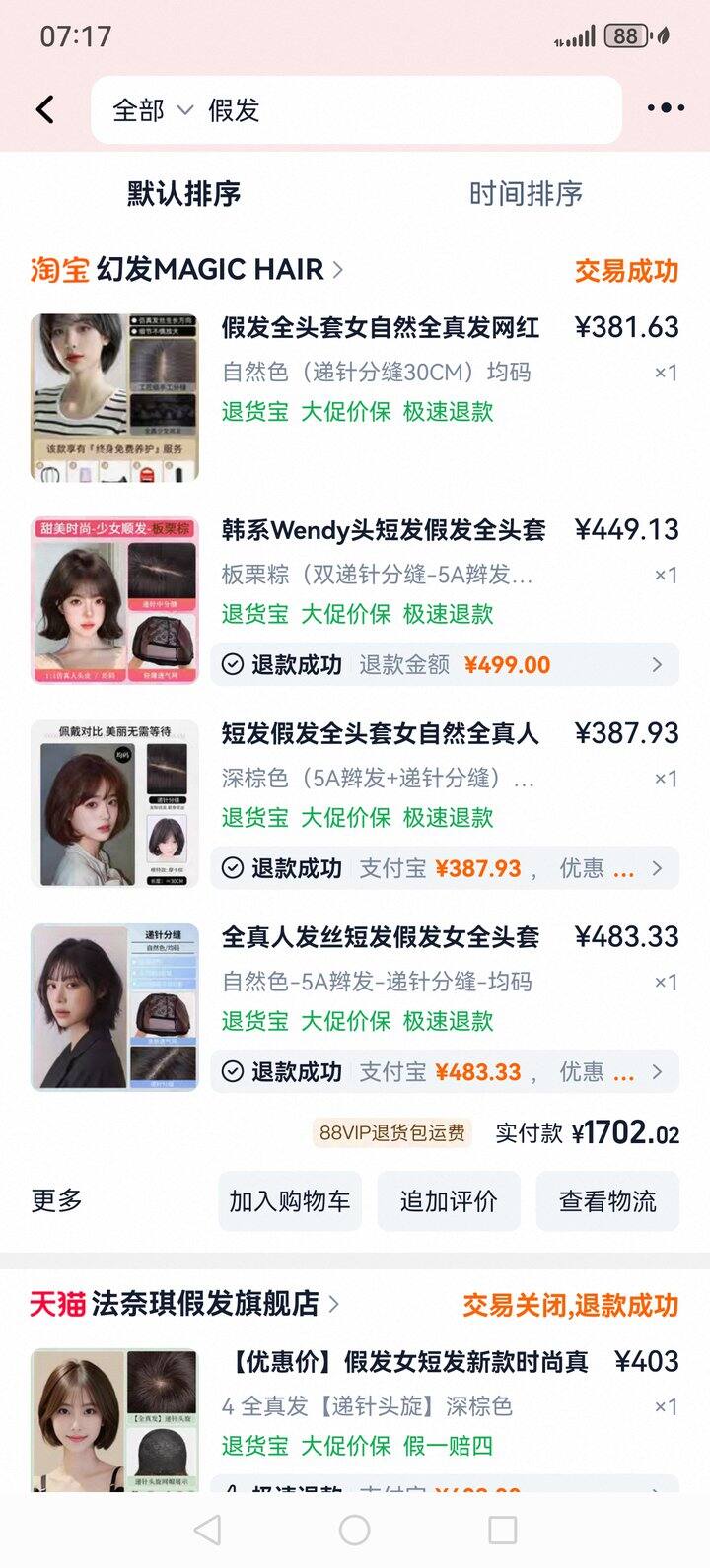
Task: Switch to 时间排序 tab
Action: tap(525, 194)
